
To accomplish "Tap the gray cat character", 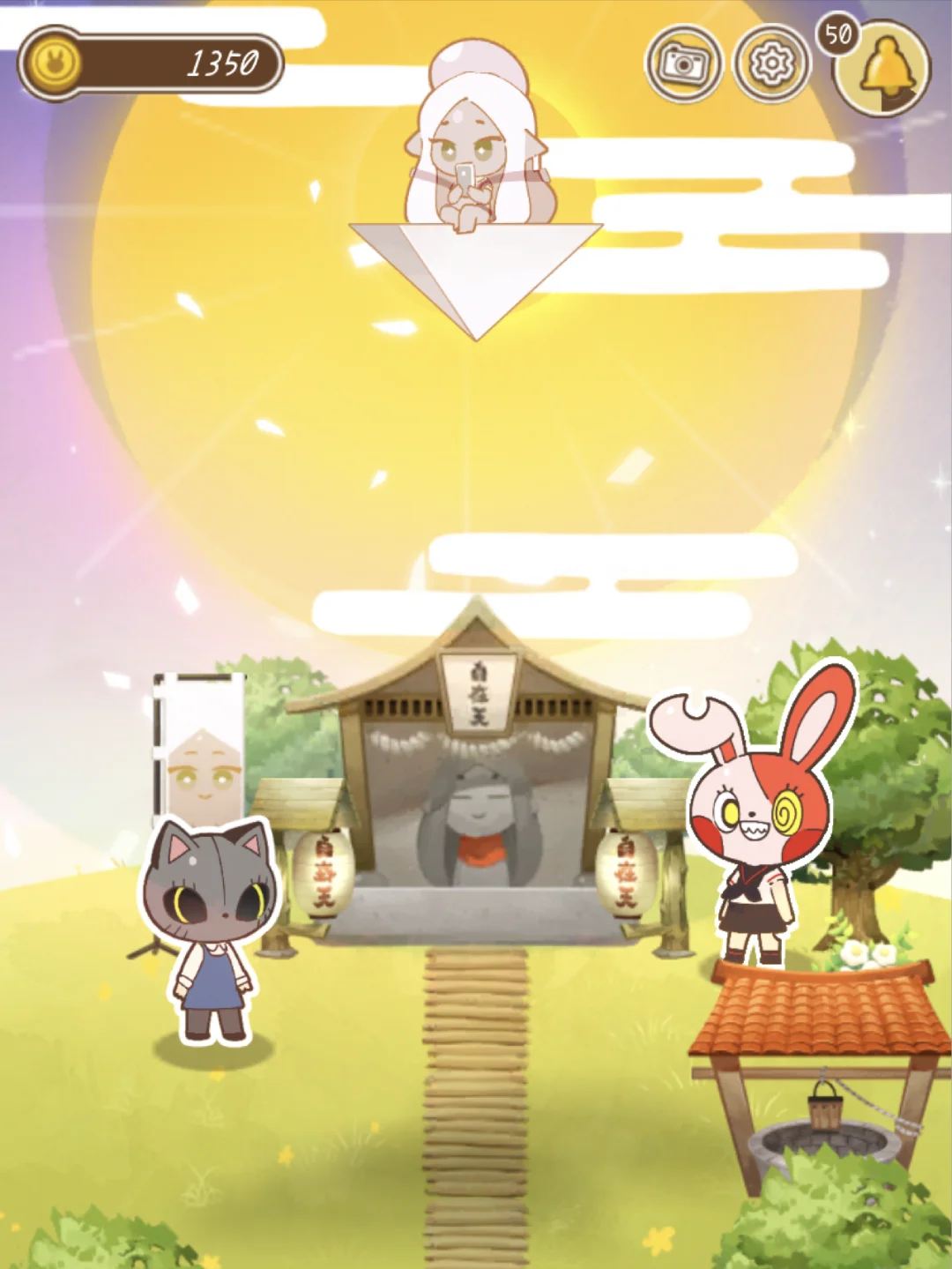I will click(x=210, y=926).
